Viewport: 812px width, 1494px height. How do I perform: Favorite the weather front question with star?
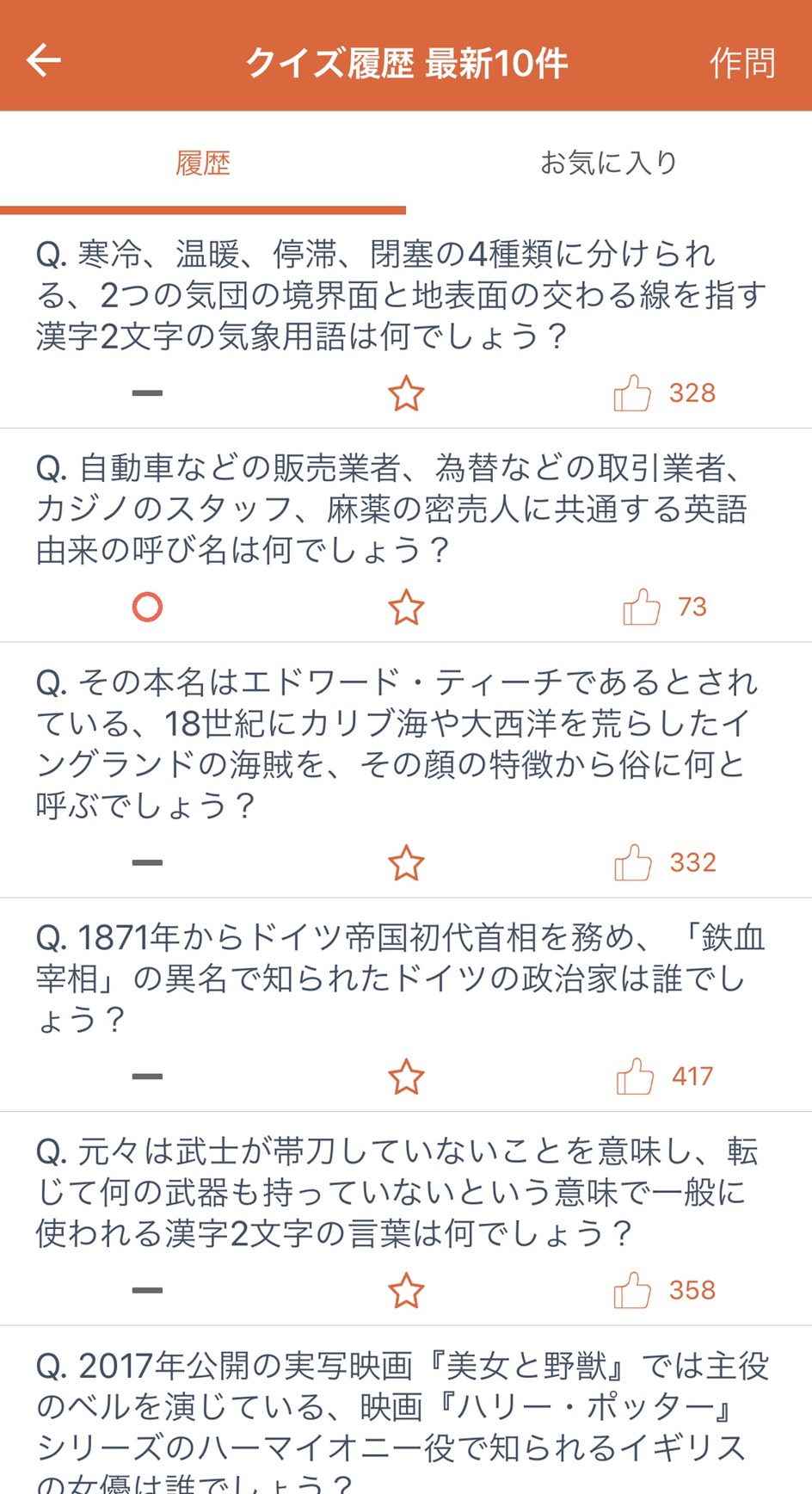(x=406, y=394)
